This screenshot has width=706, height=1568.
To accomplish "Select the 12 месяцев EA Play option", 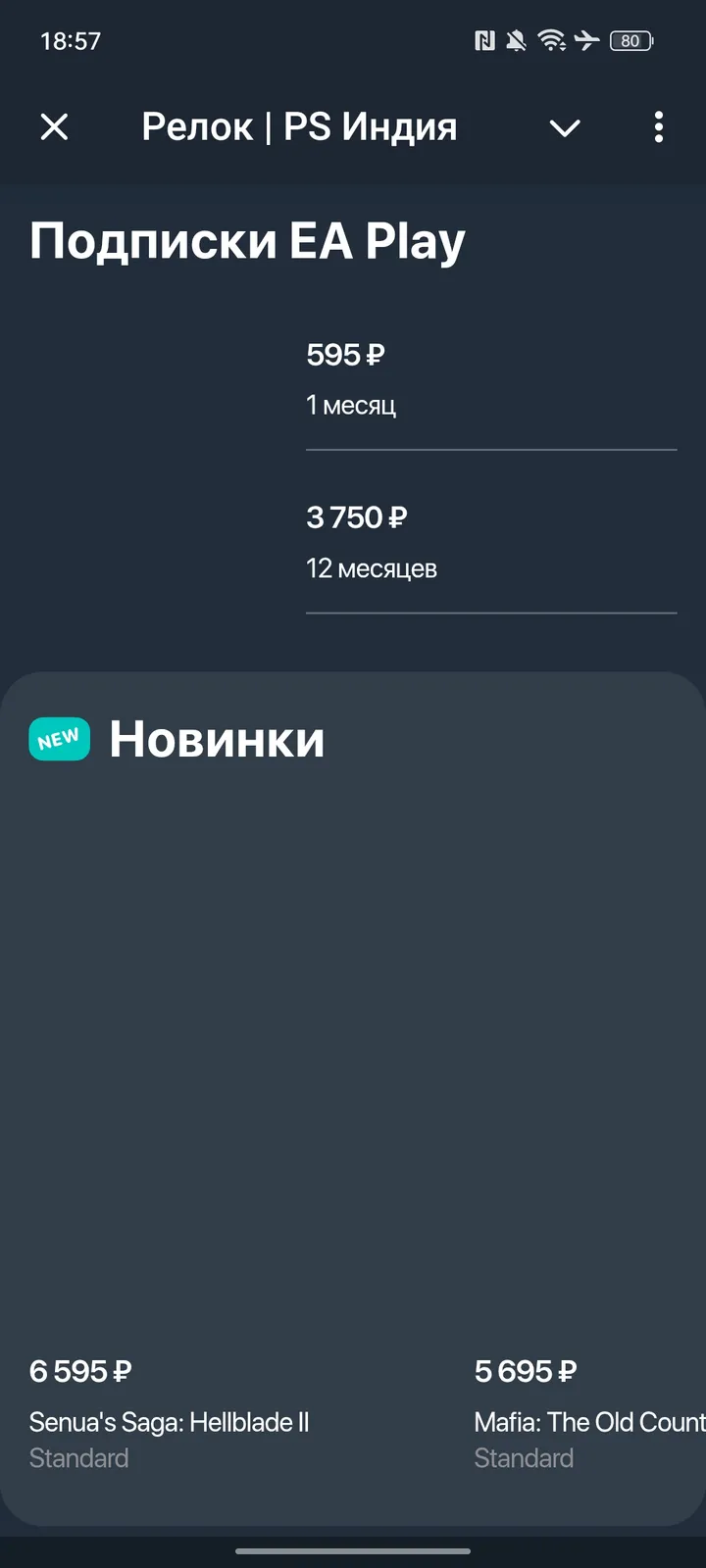I will [371, 568].
